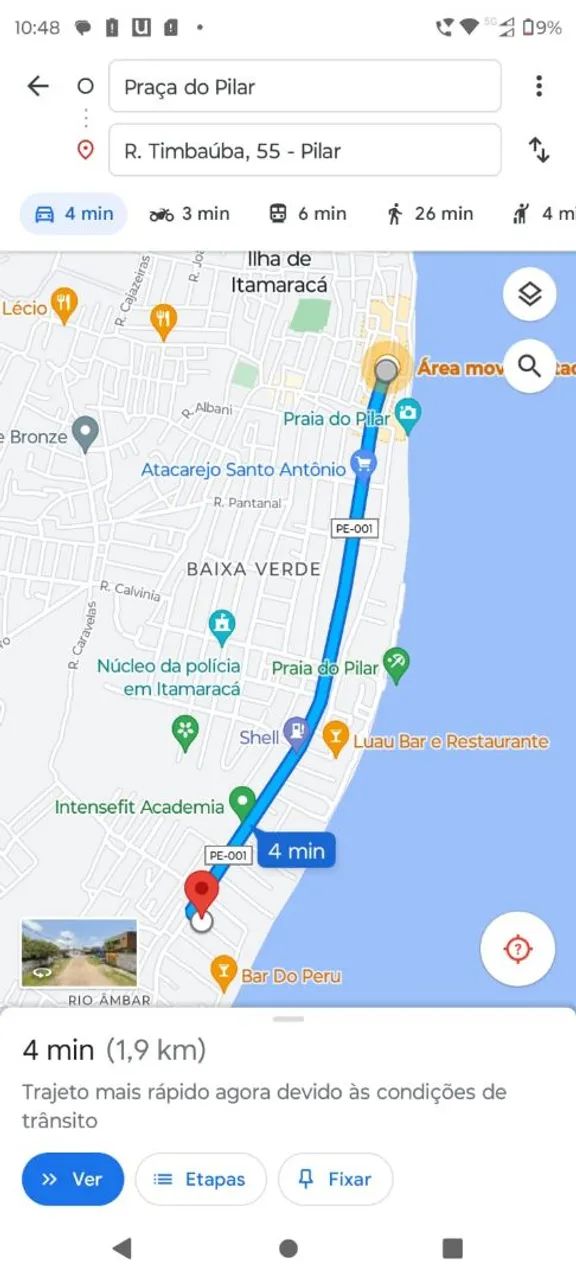Start route preview with Ver button
This screenshot has height=1280, width=576.
pos(72,1179)
